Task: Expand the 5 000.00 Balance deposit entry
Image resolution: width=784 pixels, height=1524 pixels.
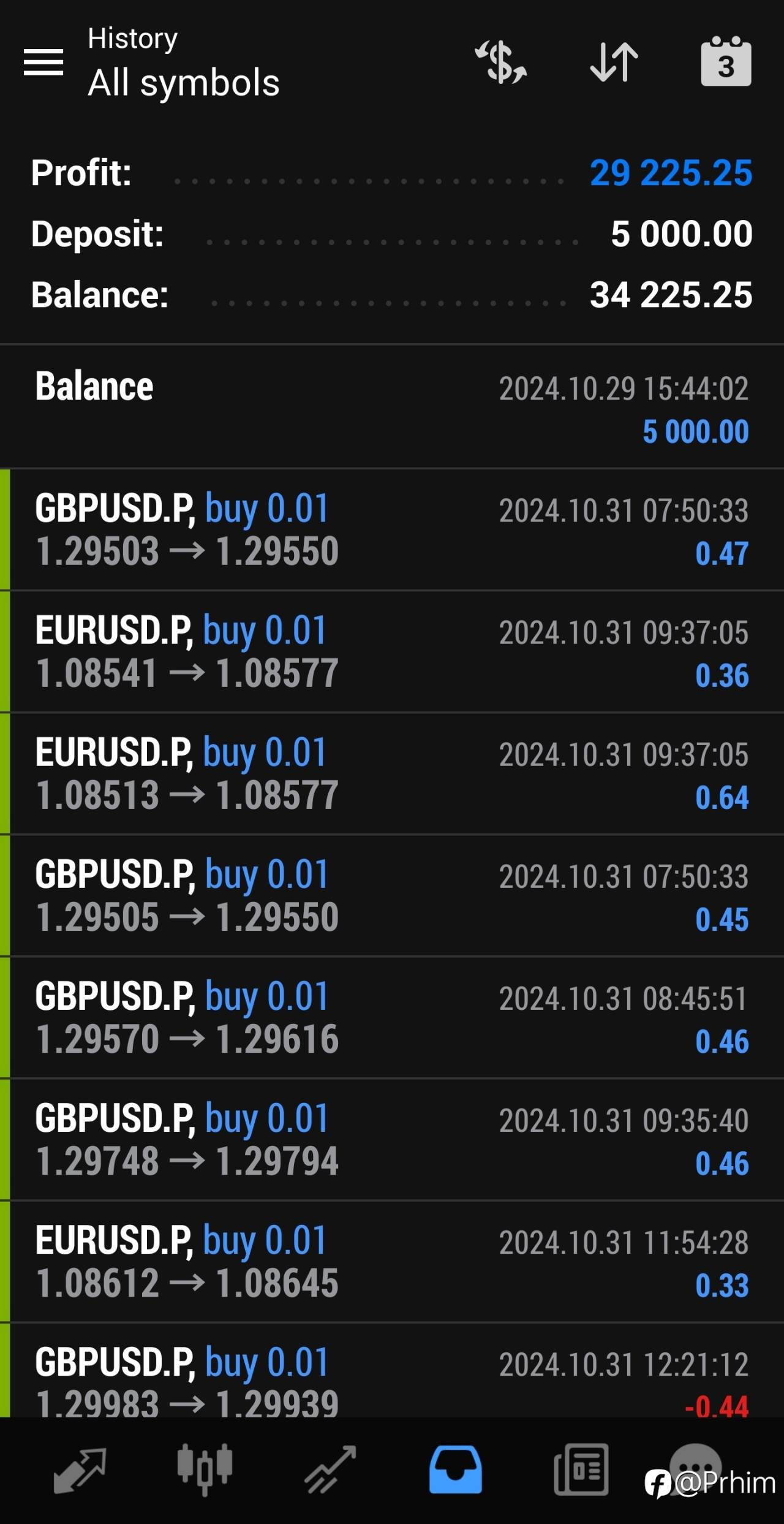Action: (x=392, y=408)
